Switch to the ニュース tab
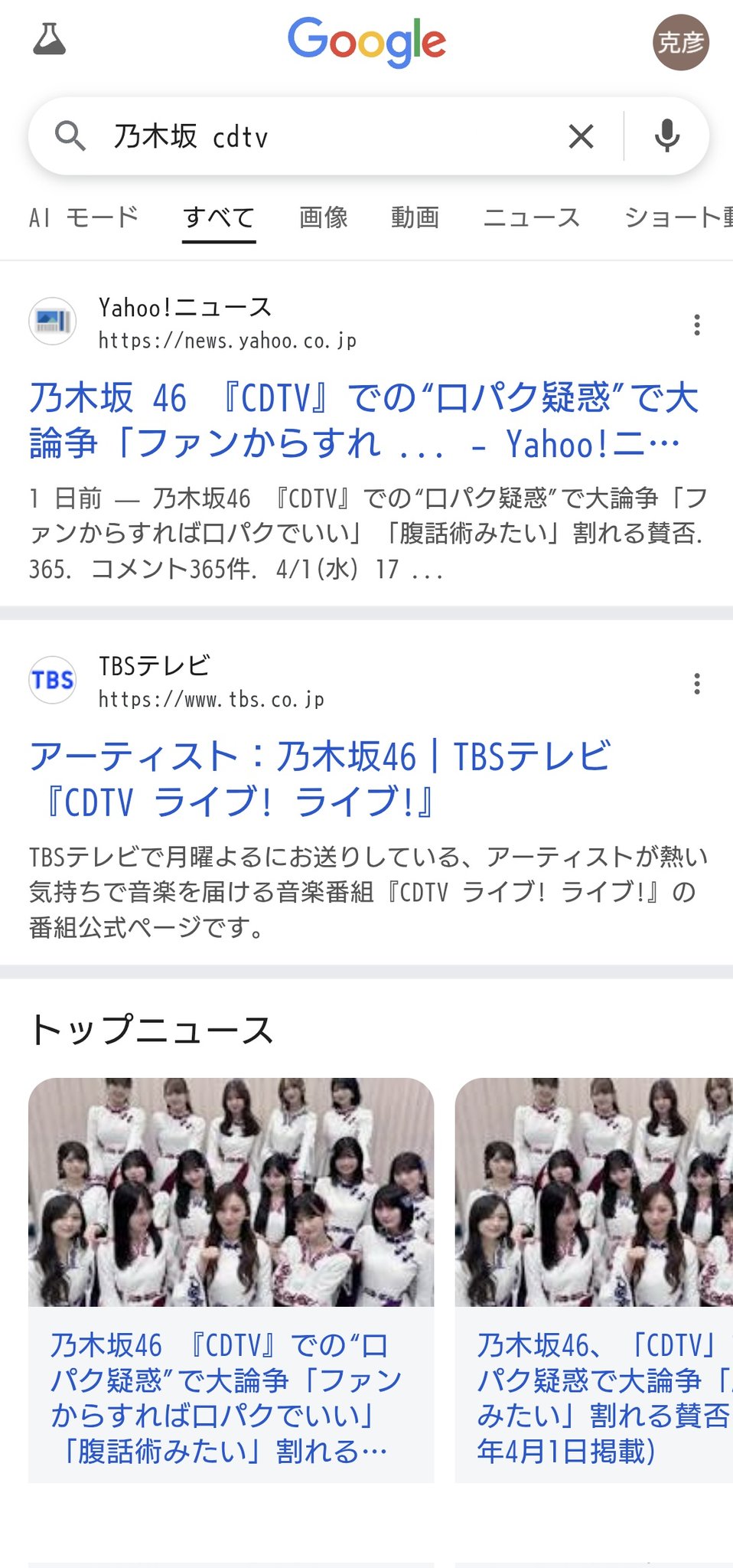733x1568 pixels. [x=531, y=218]
